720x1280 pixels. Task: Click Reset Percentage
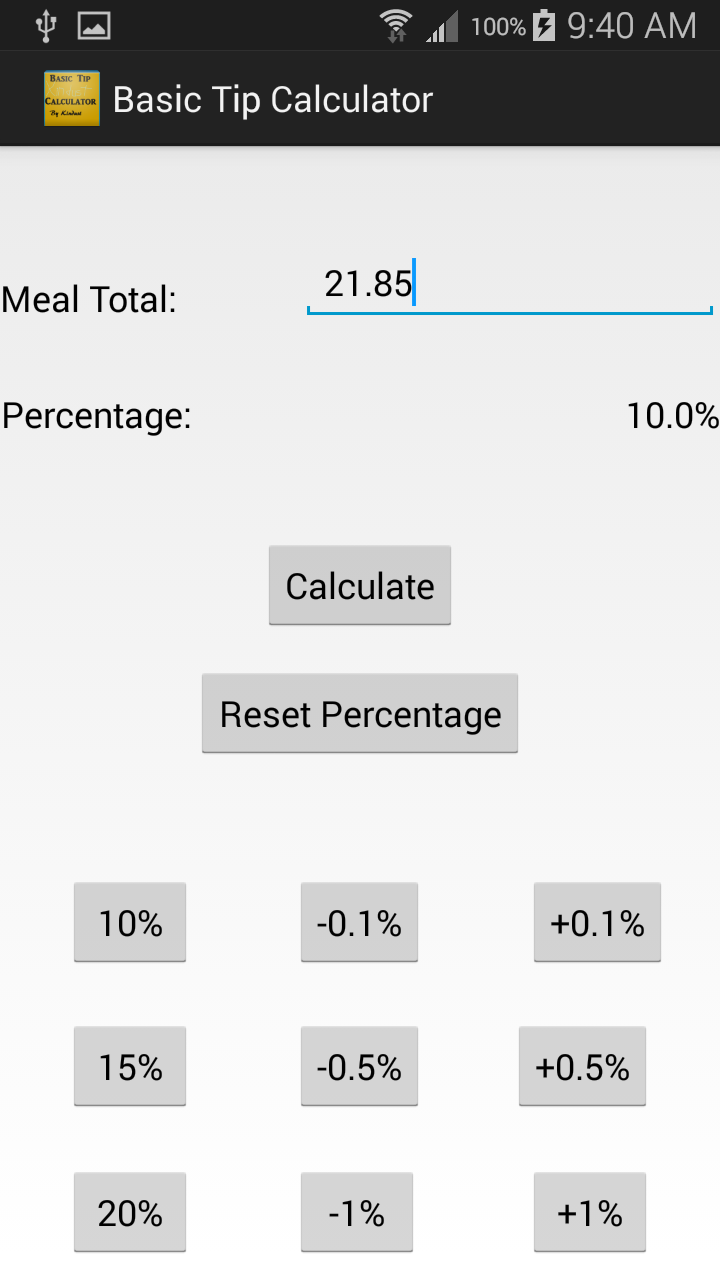click(x=359, y=713)
